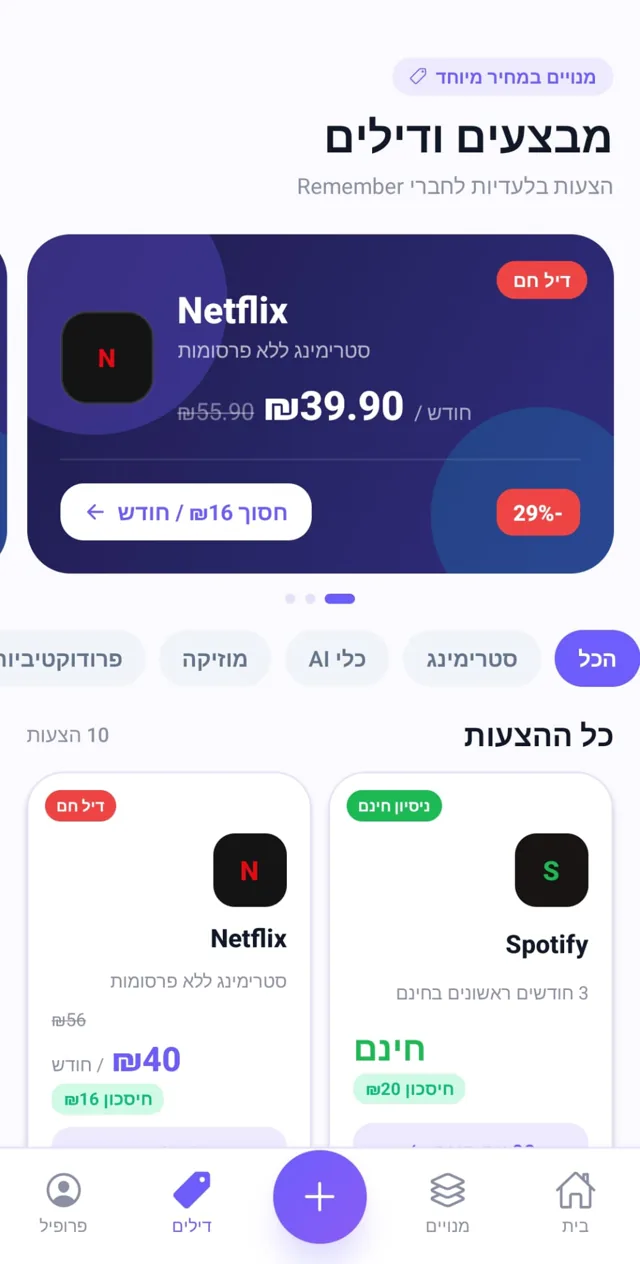Image resolution: width=640 pixels, height=1264 pixels.
Task: Select the הכל filter chip
Action: click(x=597, y=659)
